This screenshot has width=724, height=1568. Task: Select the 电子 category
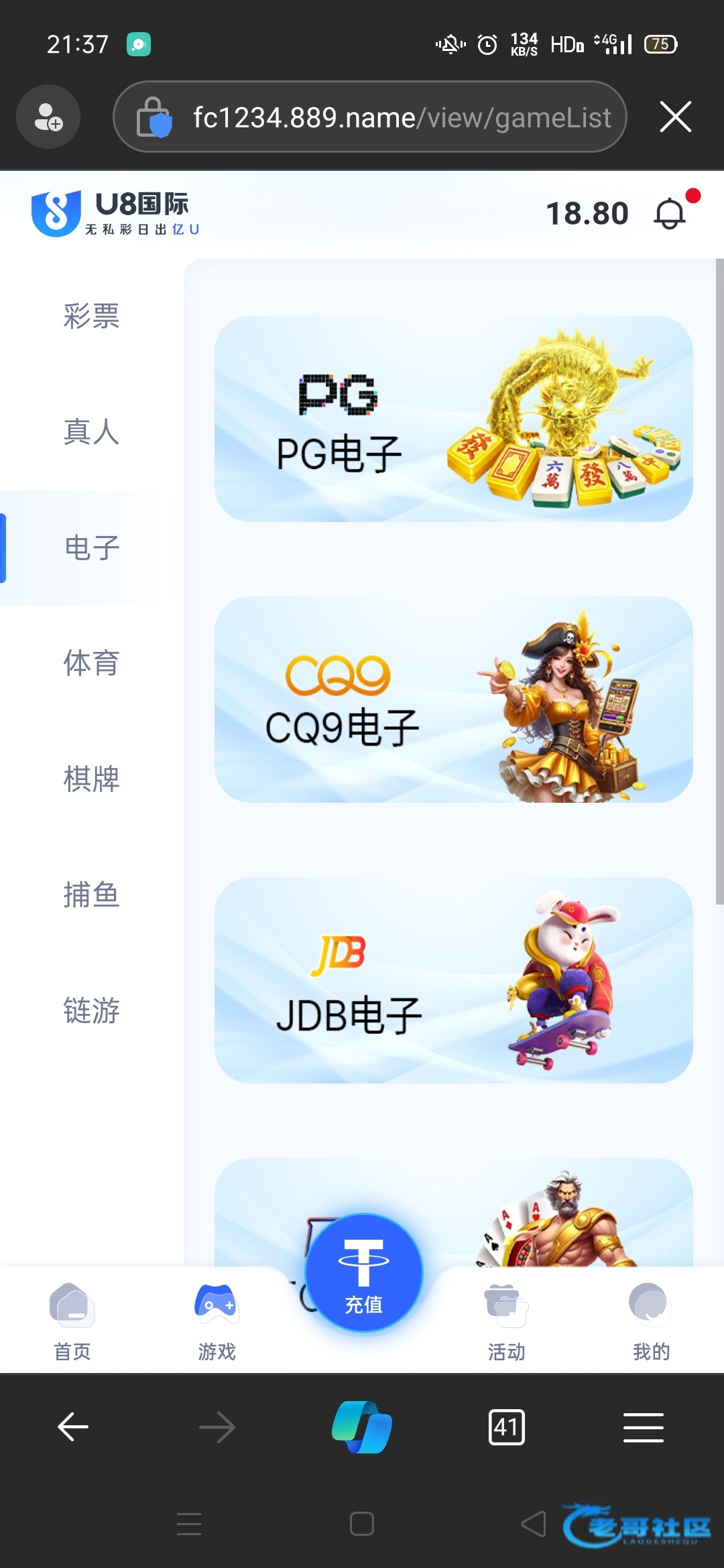91,548
